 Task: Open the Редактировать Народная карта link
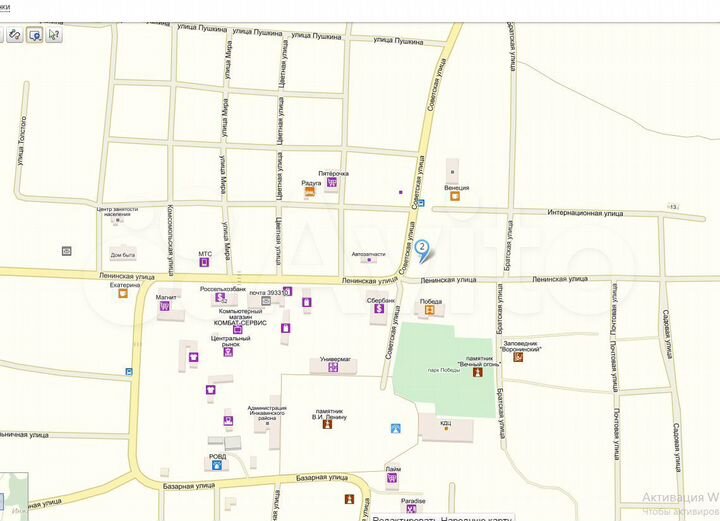[x=442, y=517]
